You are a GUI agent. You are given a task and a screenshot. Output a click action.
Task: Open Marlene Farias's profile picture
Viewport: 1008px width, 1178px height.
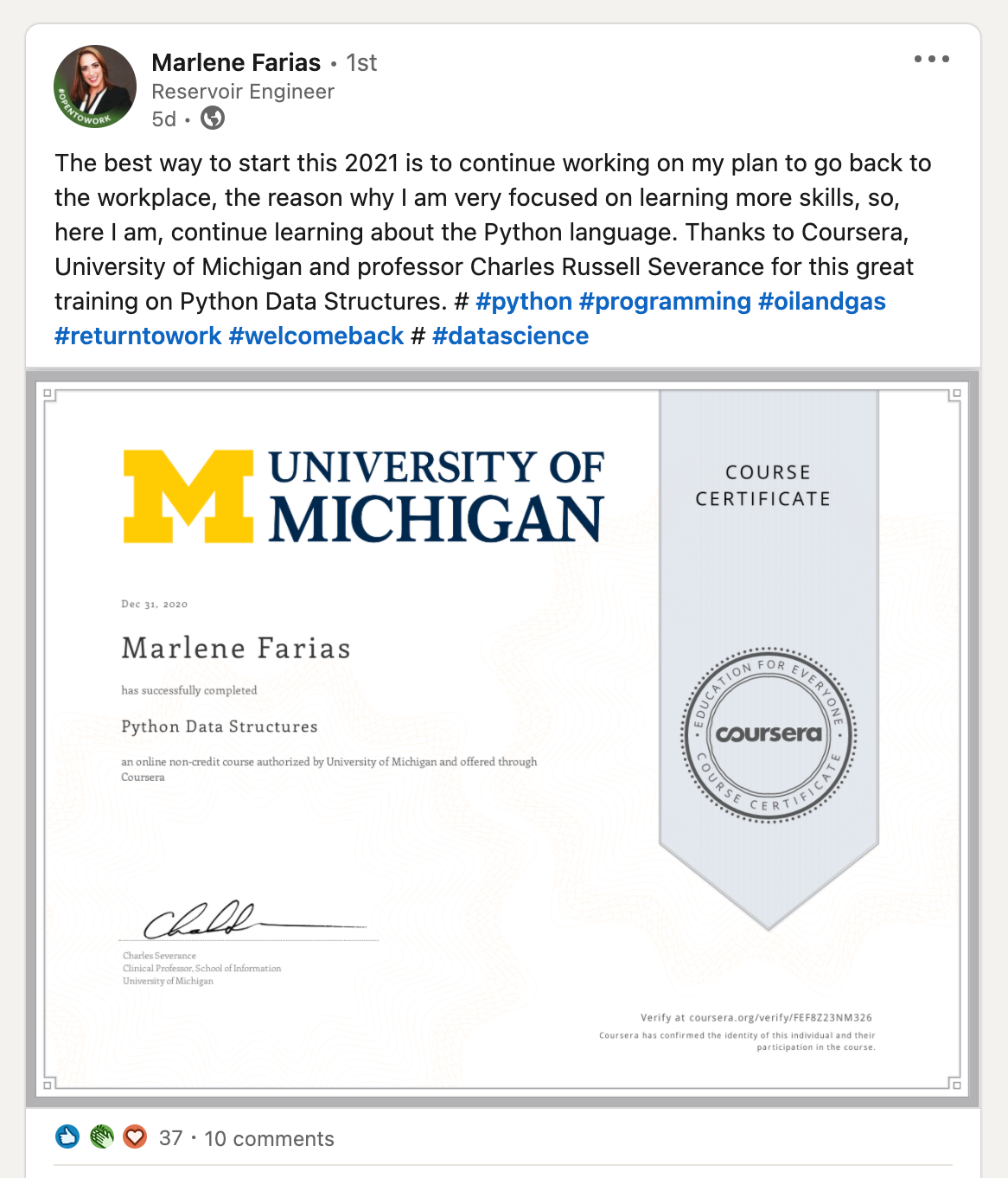(95, 86)
